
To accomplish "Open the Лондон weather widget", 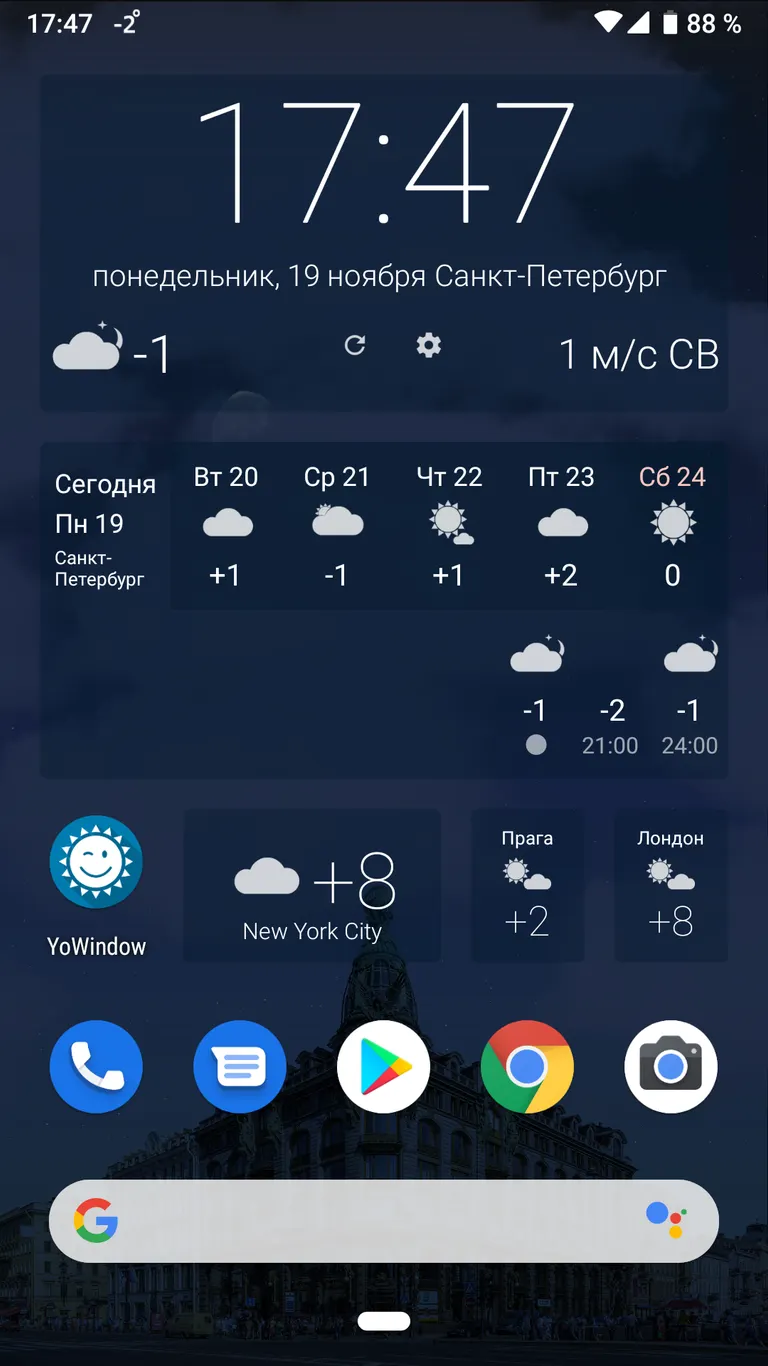I will 670,886.
